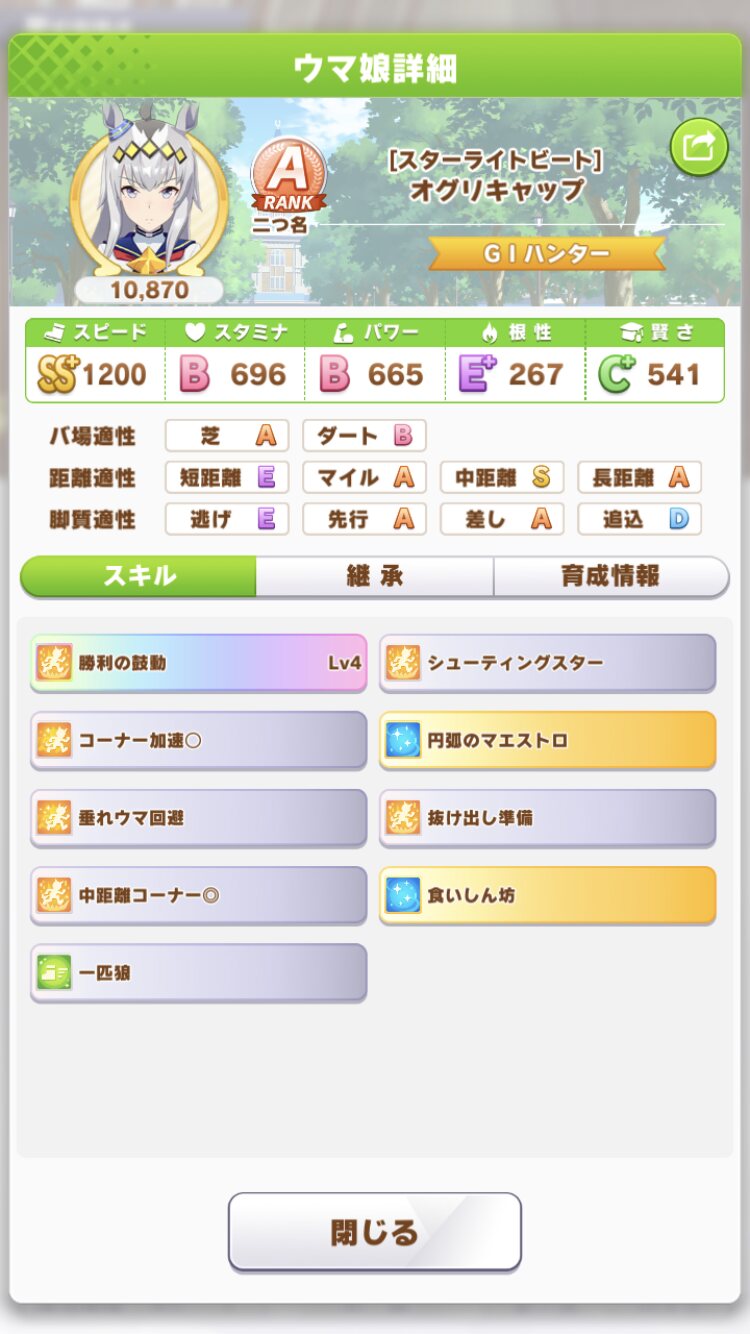Select the スキル tab

139,576
